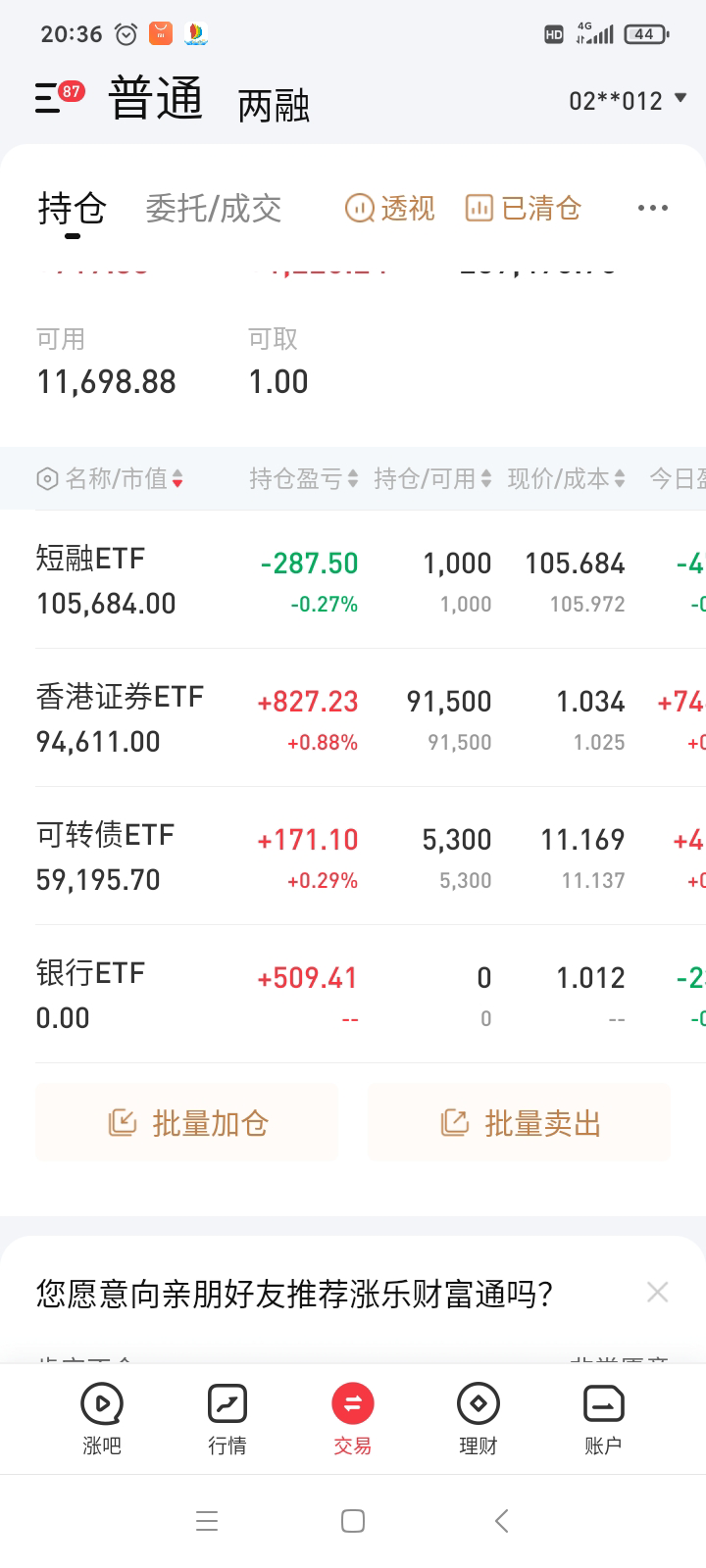
Task: Go to the 行情 market tab
Action: click(227, 1419)
